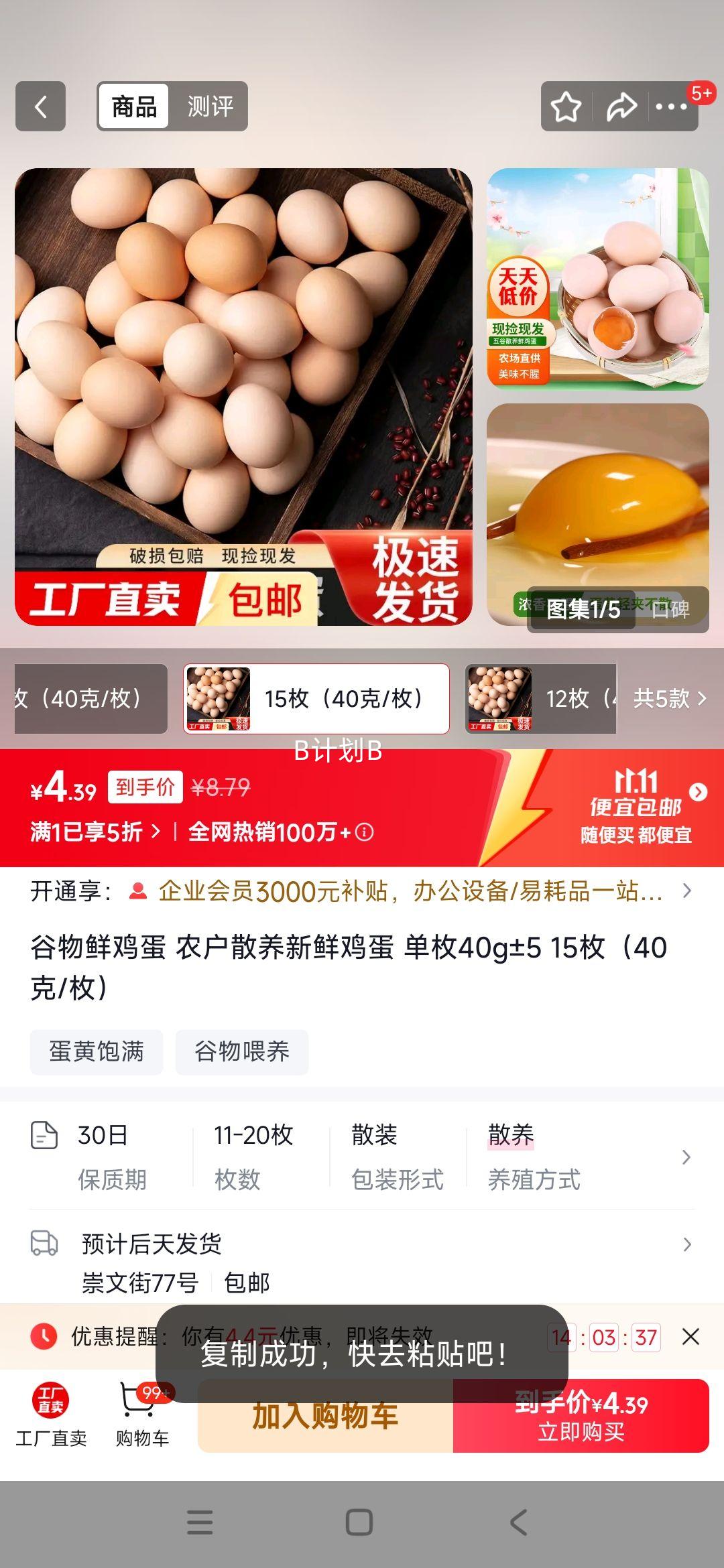Dismiss the 优惠提醒 banner
The width and height of the screenshot is (724, 1568).
coord(690,1337)
